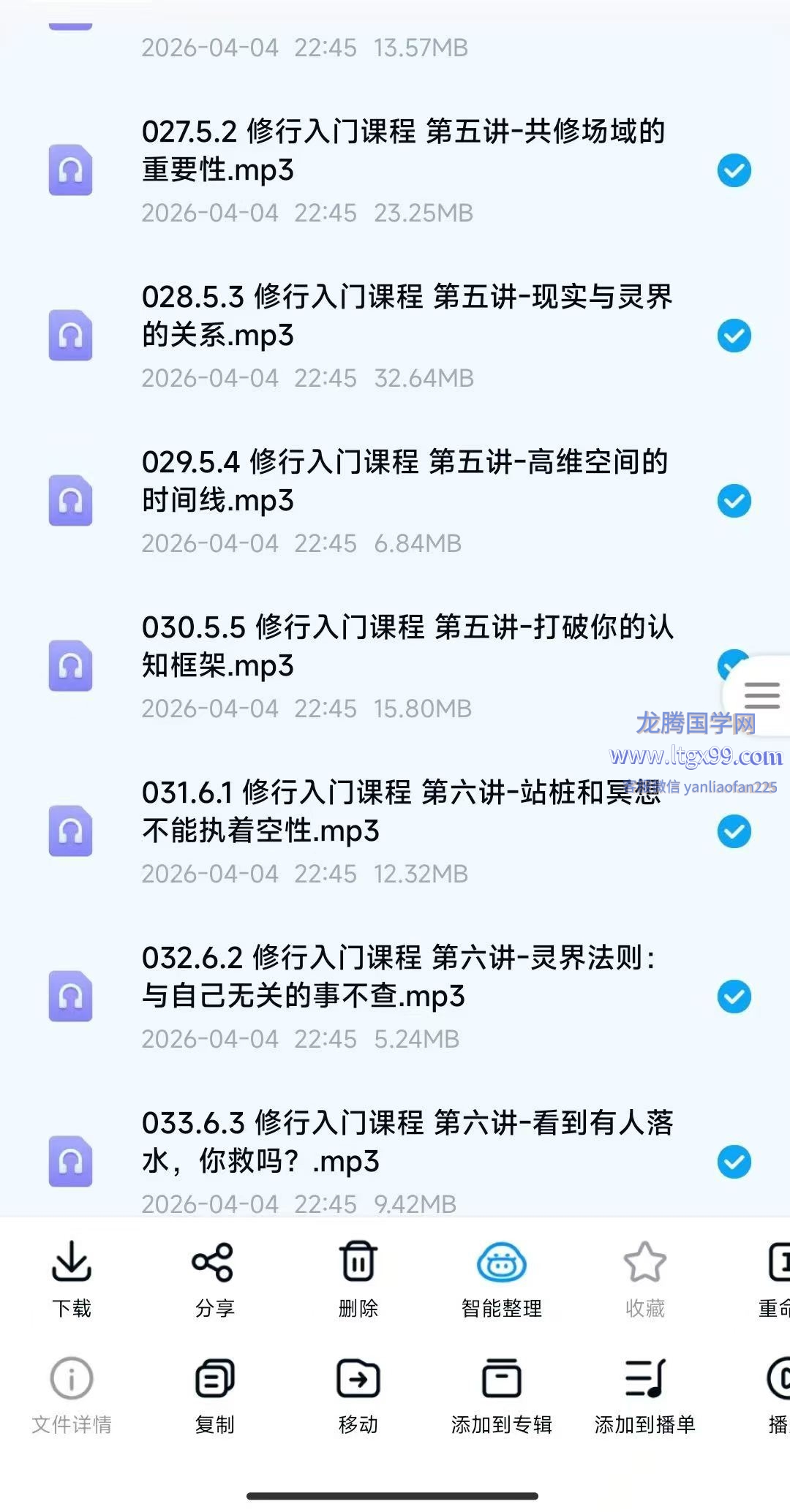Download the selected files
The image size is (790, 1512).
72,1277
